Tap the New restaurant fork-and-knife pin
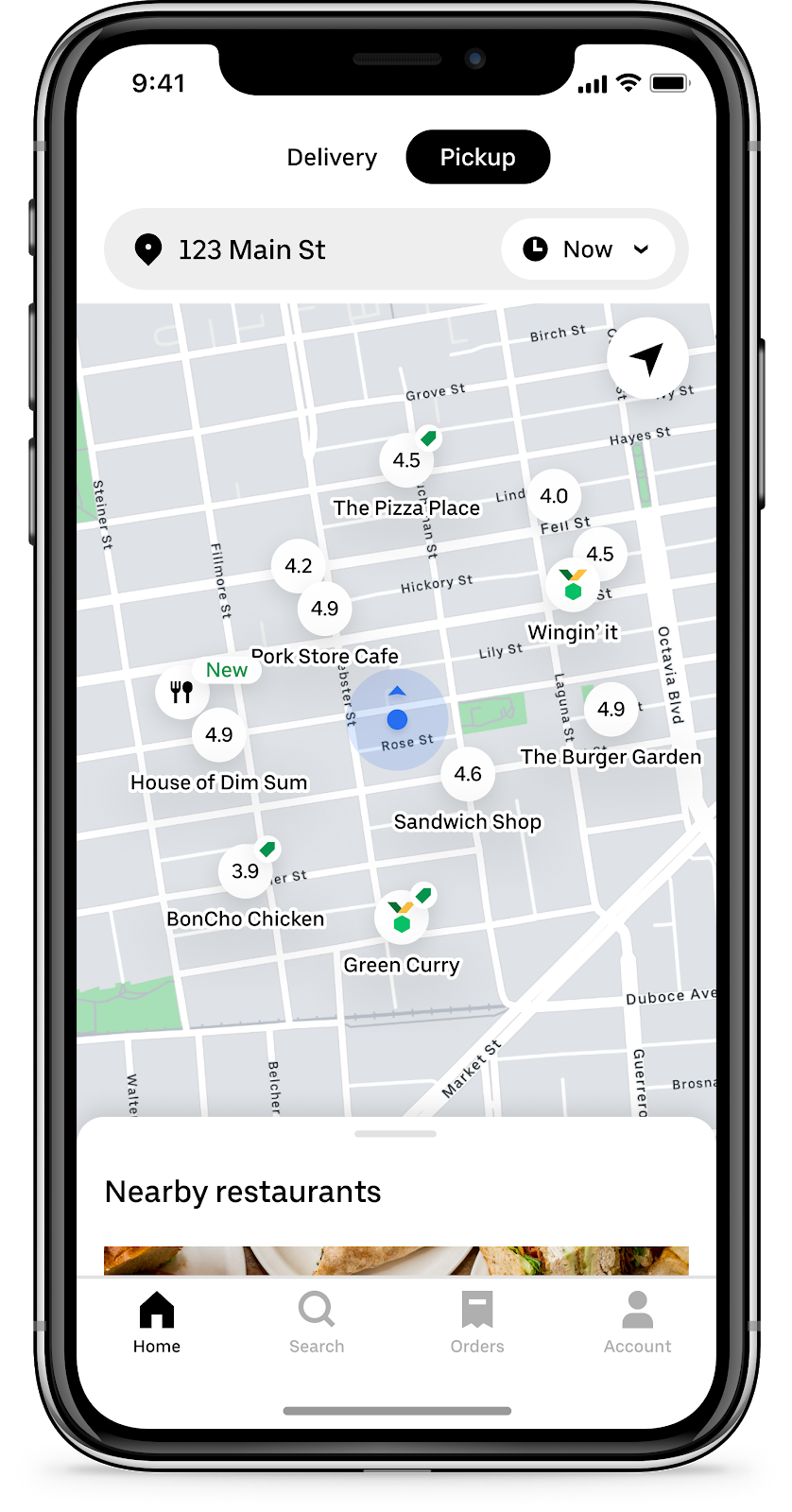 pos(181,692)
